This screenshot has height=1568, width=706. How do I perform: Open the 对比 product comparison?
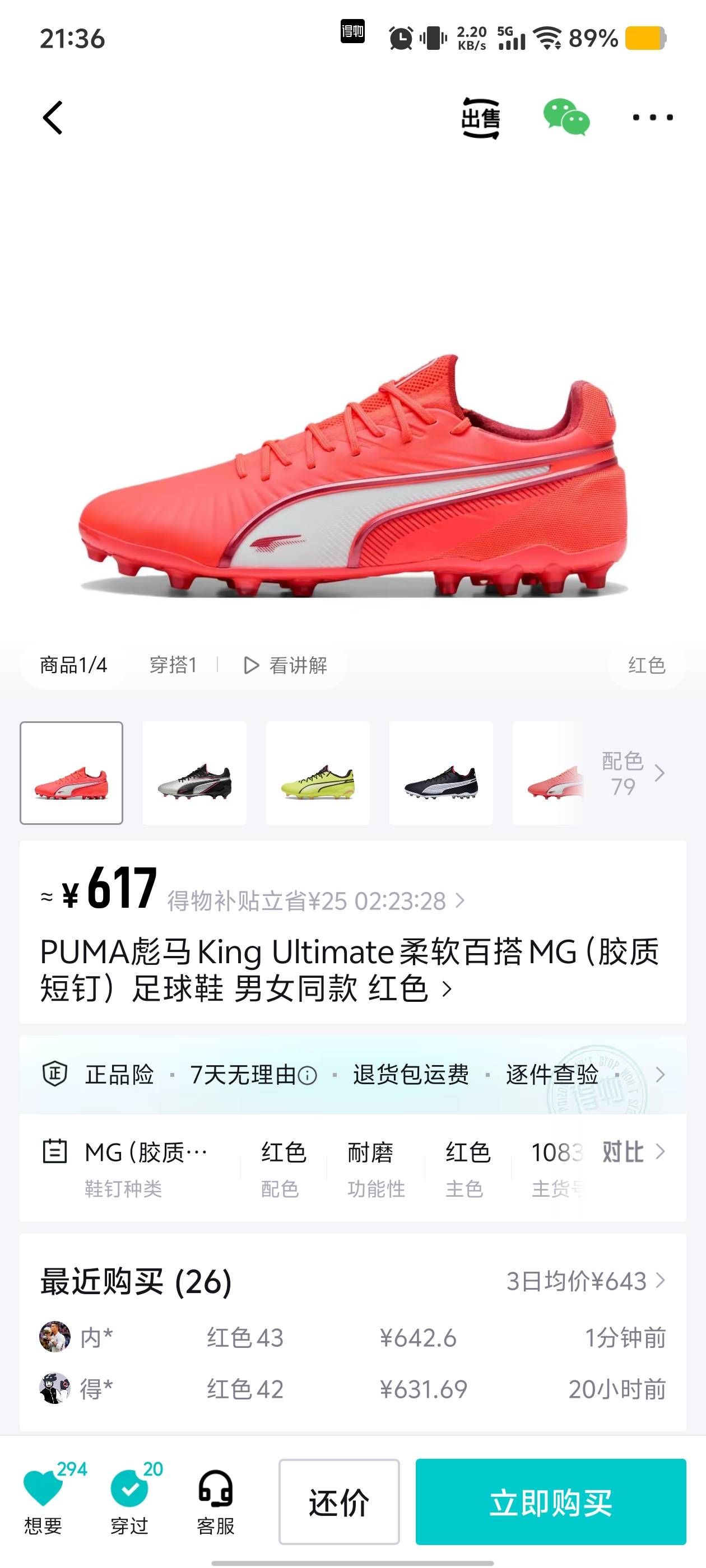(x=633, y=1152)
